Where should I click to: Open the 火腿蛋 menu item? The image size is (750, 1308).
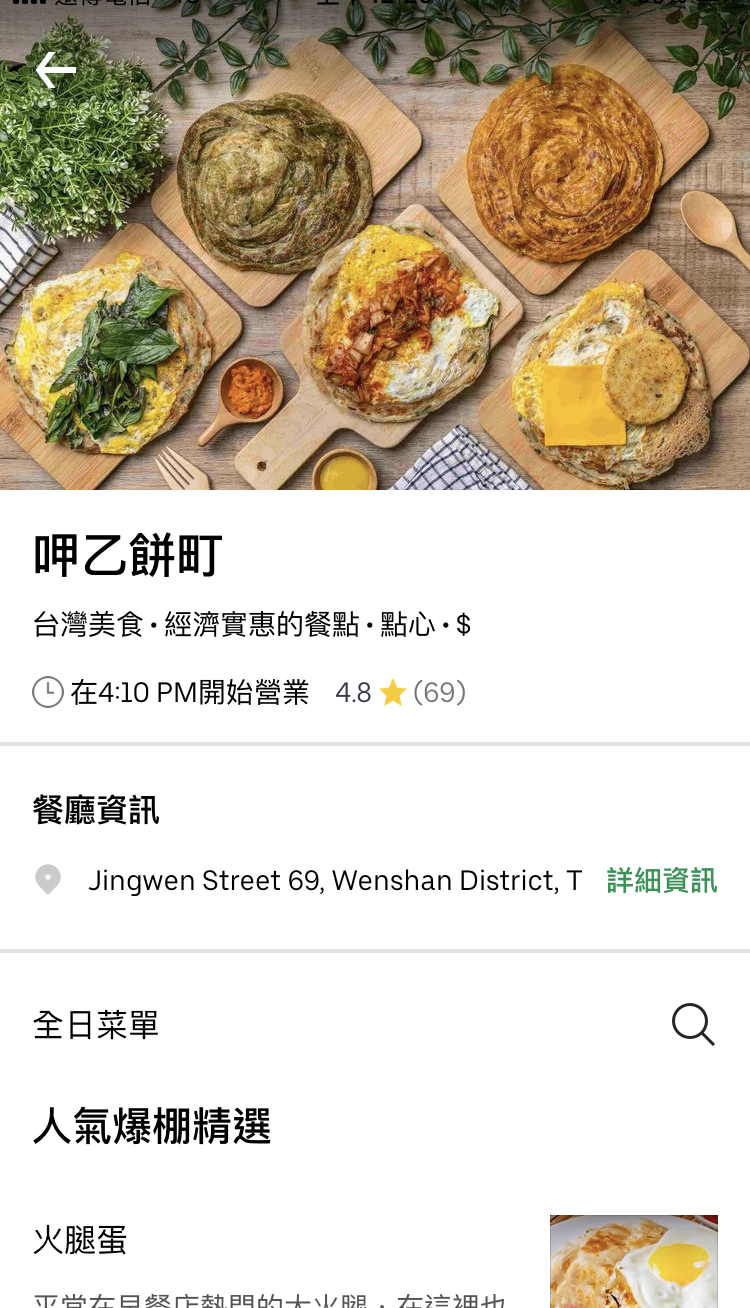point(80,1241)
